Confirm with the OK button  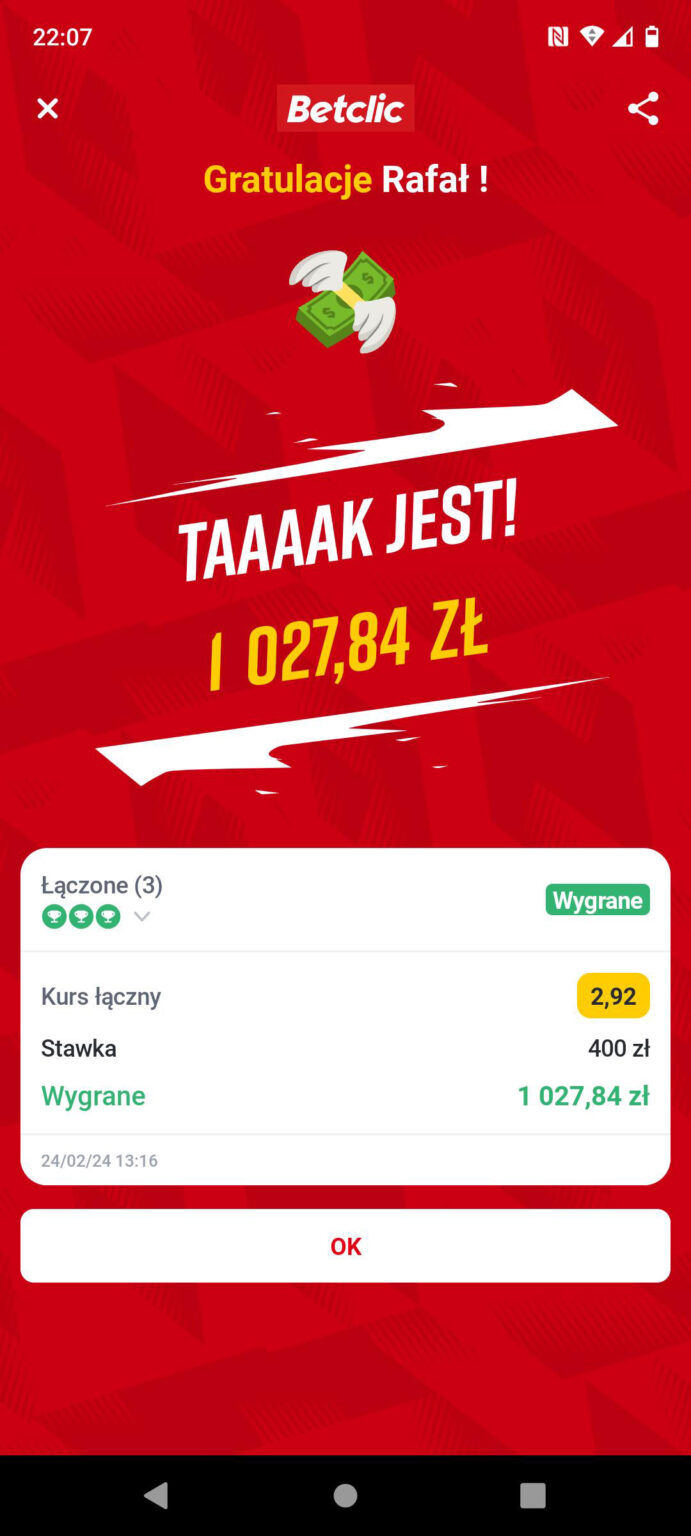pyautogui.click(x=345, y=1246)
